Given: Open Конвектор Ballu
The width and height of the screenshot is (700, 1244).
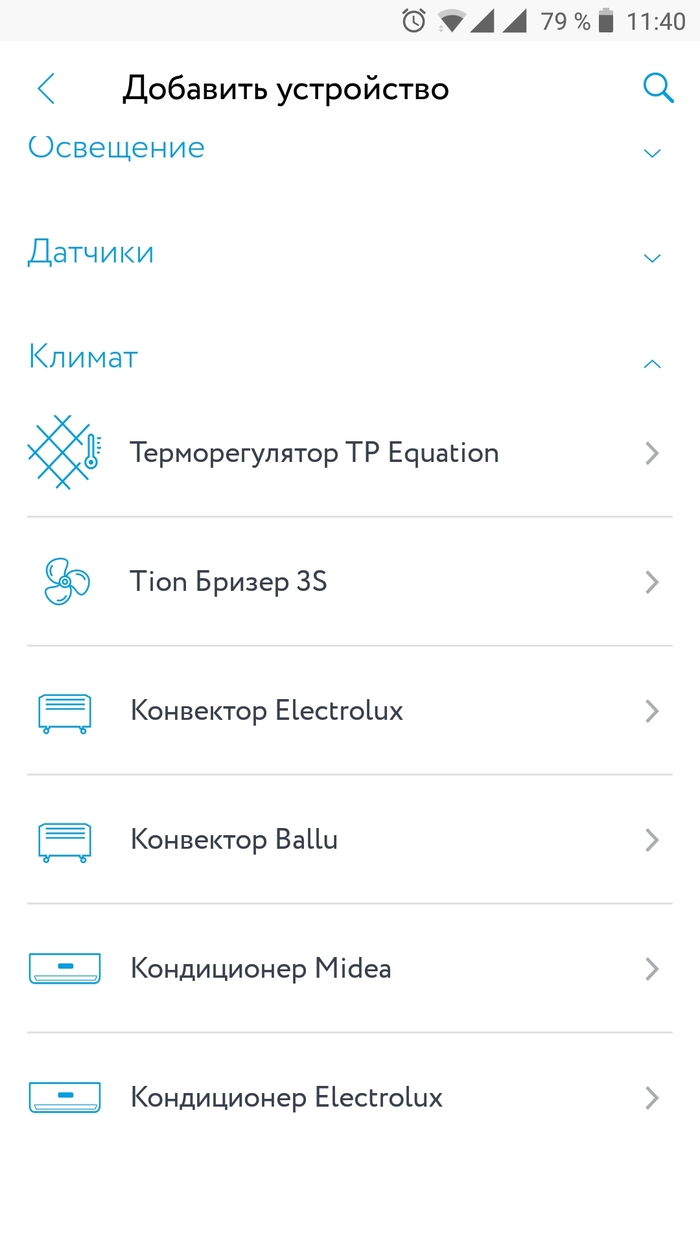Looking at the screenshot, I should coord(349,840).
